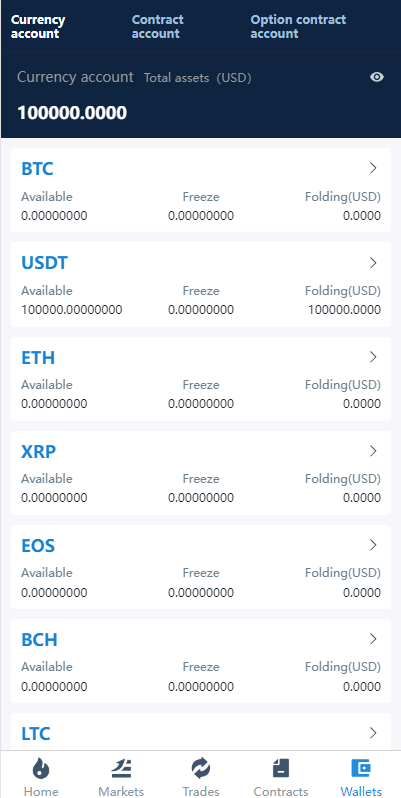
Task: Switch to the Option contract account tab
Action: (298, 26)
